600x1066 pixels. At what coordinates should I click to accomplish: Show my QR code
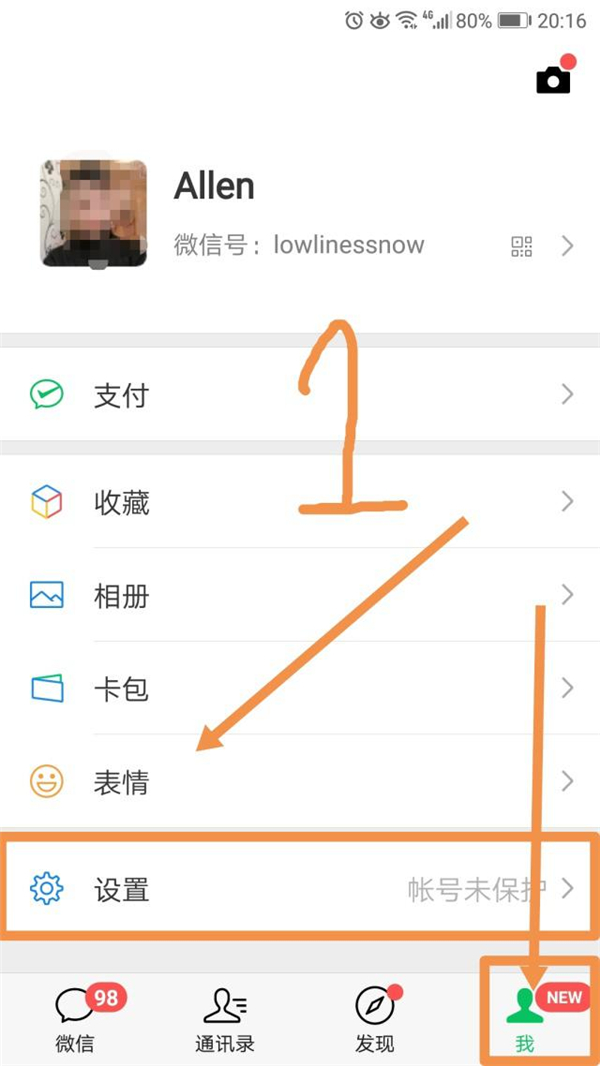(x=522, y=246)
